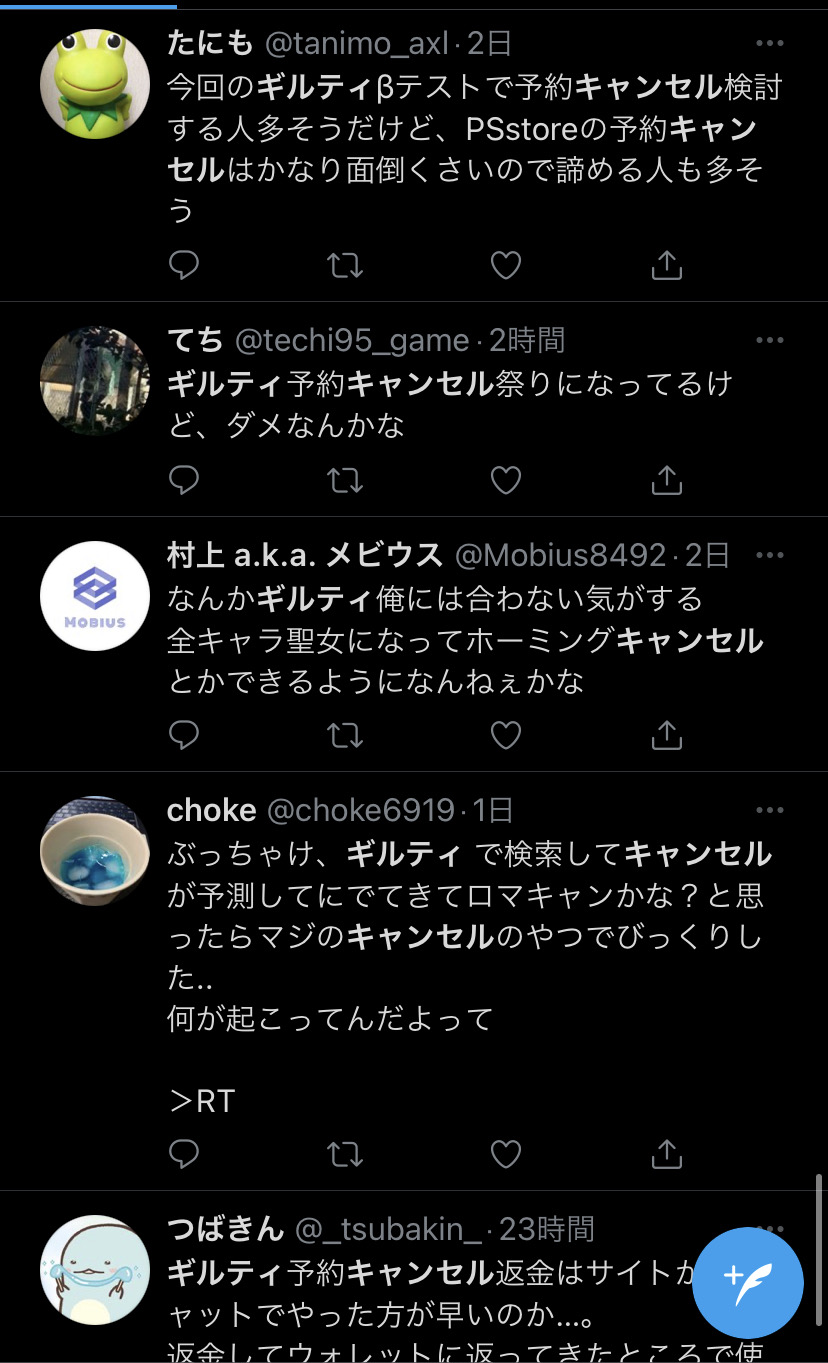Share たにも's tweet
The image size is (828, 1363).
(x=666, y=265)
